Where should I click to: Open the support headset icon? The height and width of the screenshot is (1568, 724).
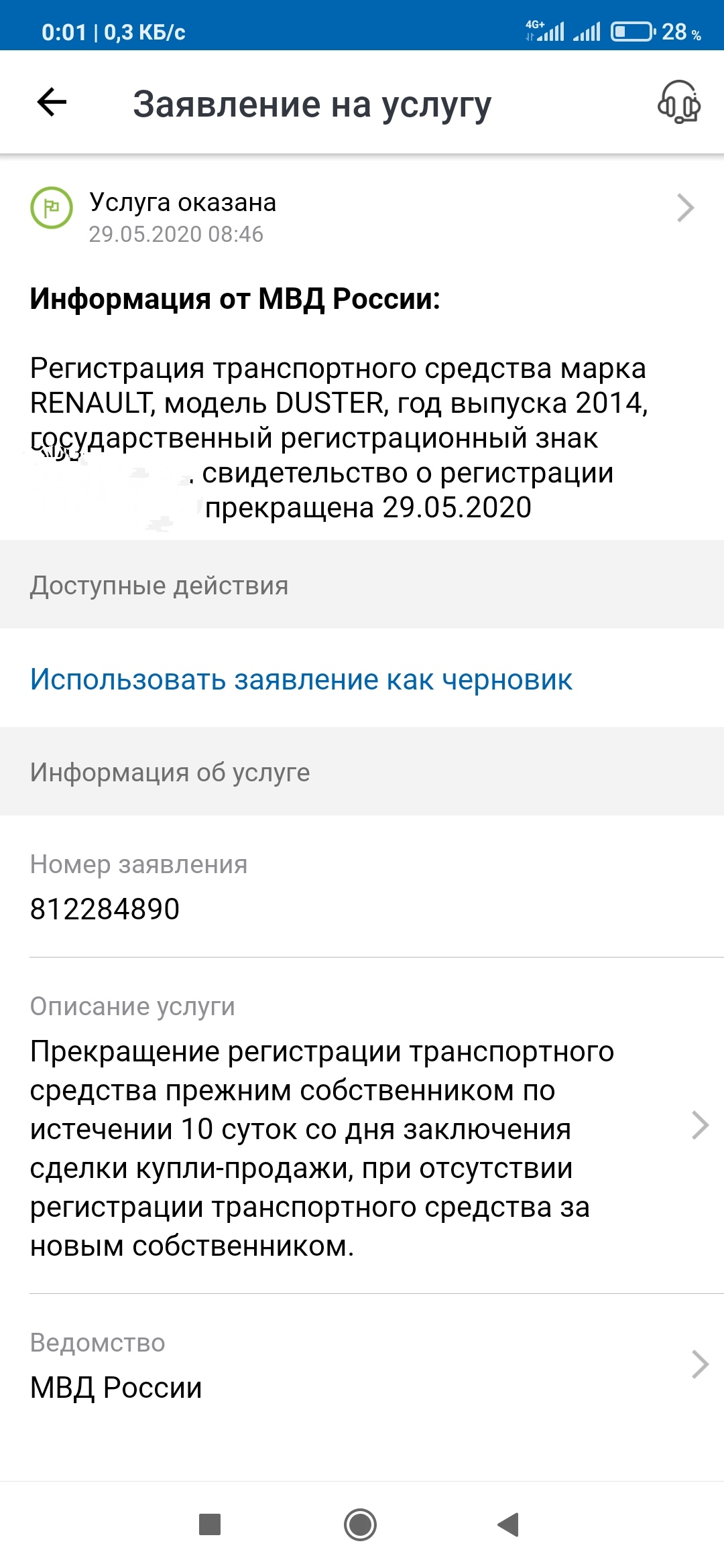click(678, 103)
